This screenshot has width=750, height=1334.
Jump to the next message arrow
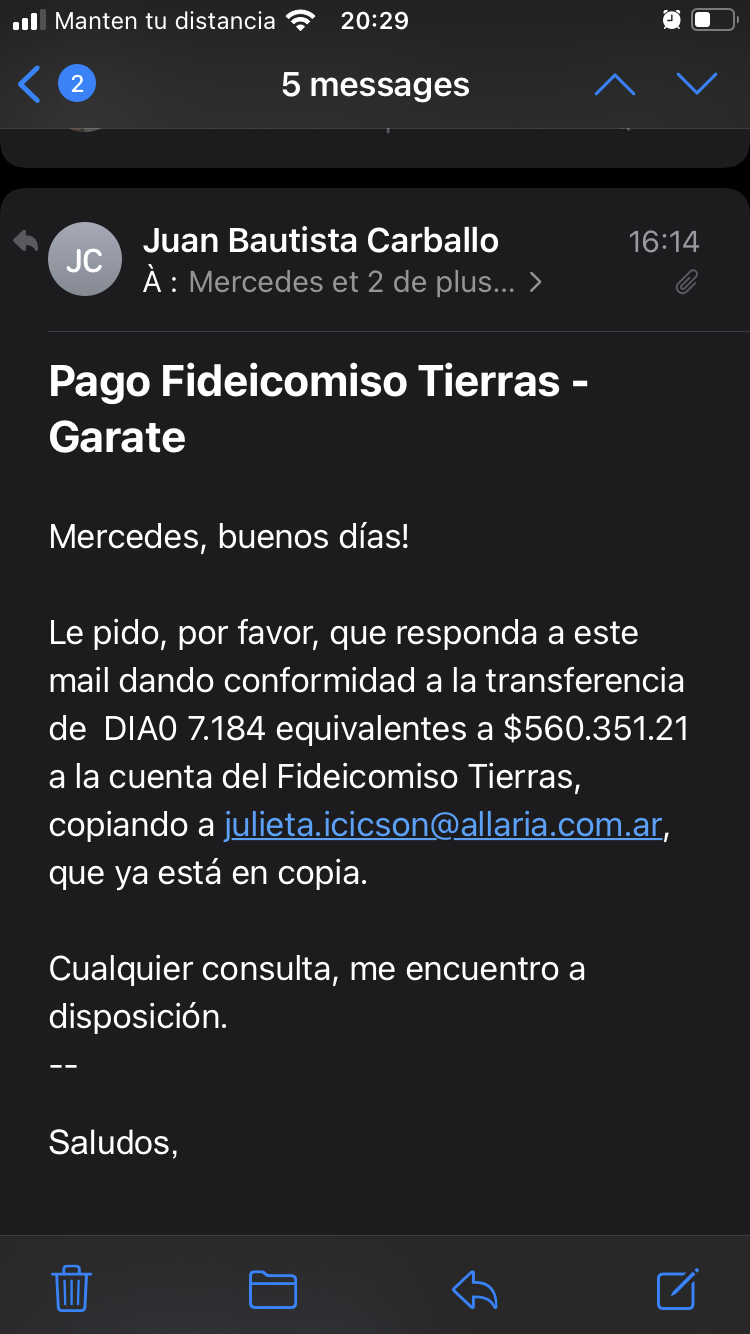pyautogui.click(x=697, y=85)
